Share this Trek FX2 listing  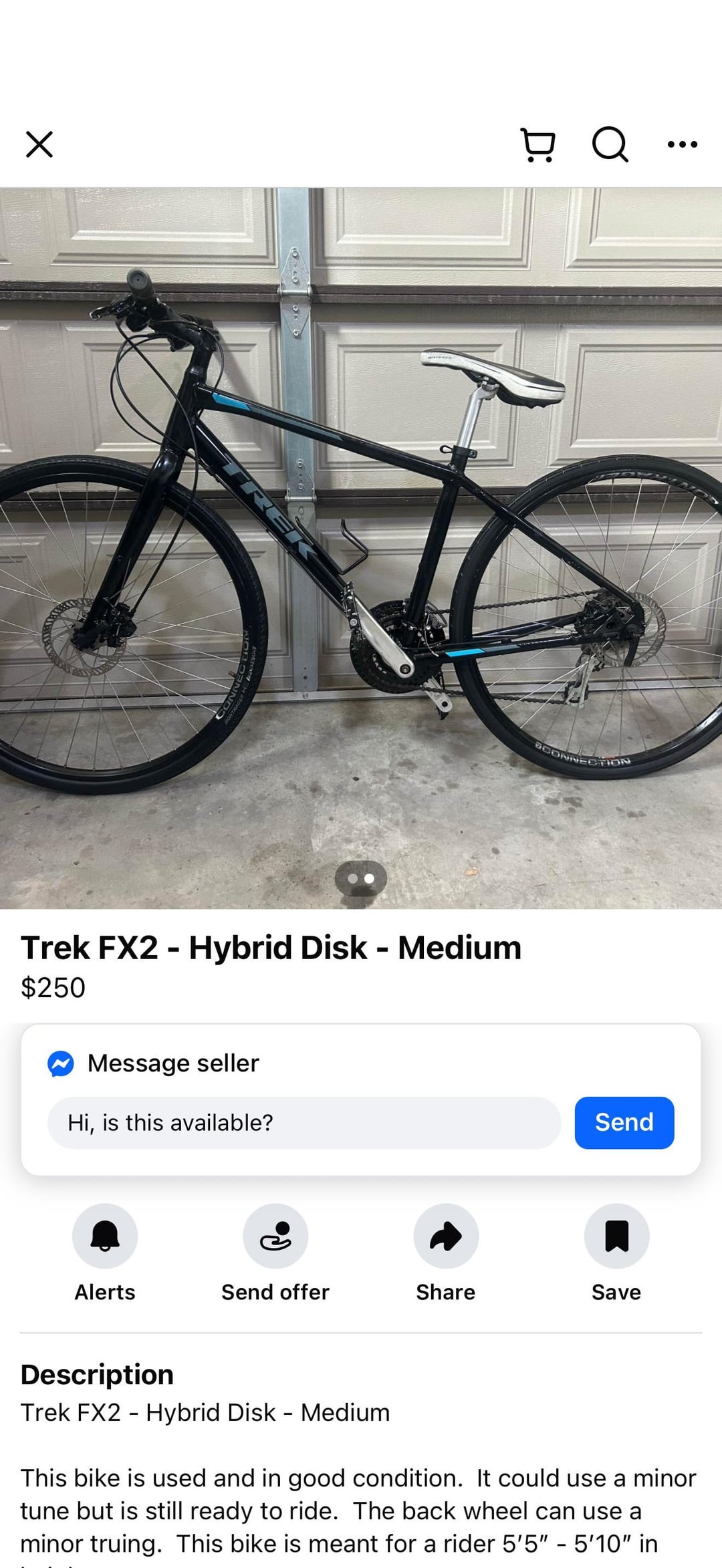[446, 1236]
